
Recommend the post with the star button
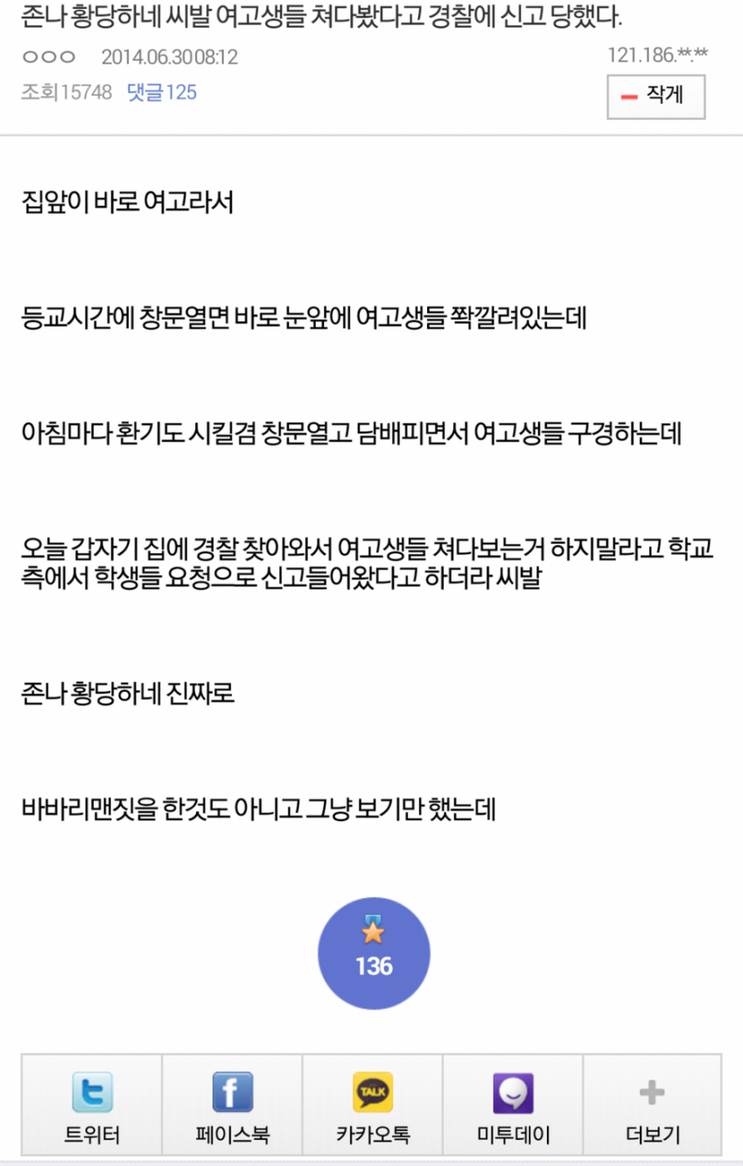[x=373, y=951]
